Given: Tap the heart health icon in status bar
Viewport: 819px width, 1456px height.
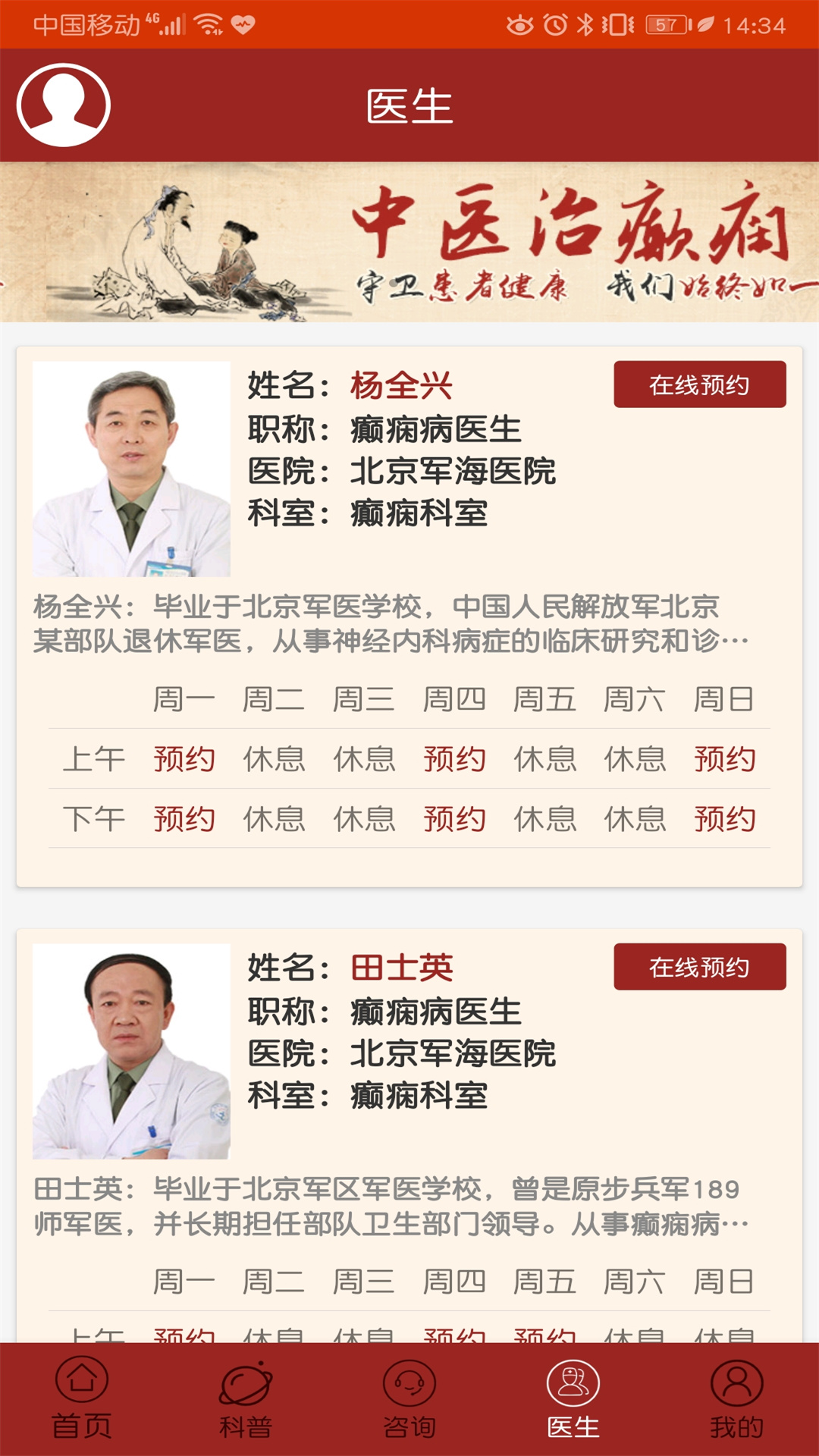Looking at the screenshot, I should (241, 20).
